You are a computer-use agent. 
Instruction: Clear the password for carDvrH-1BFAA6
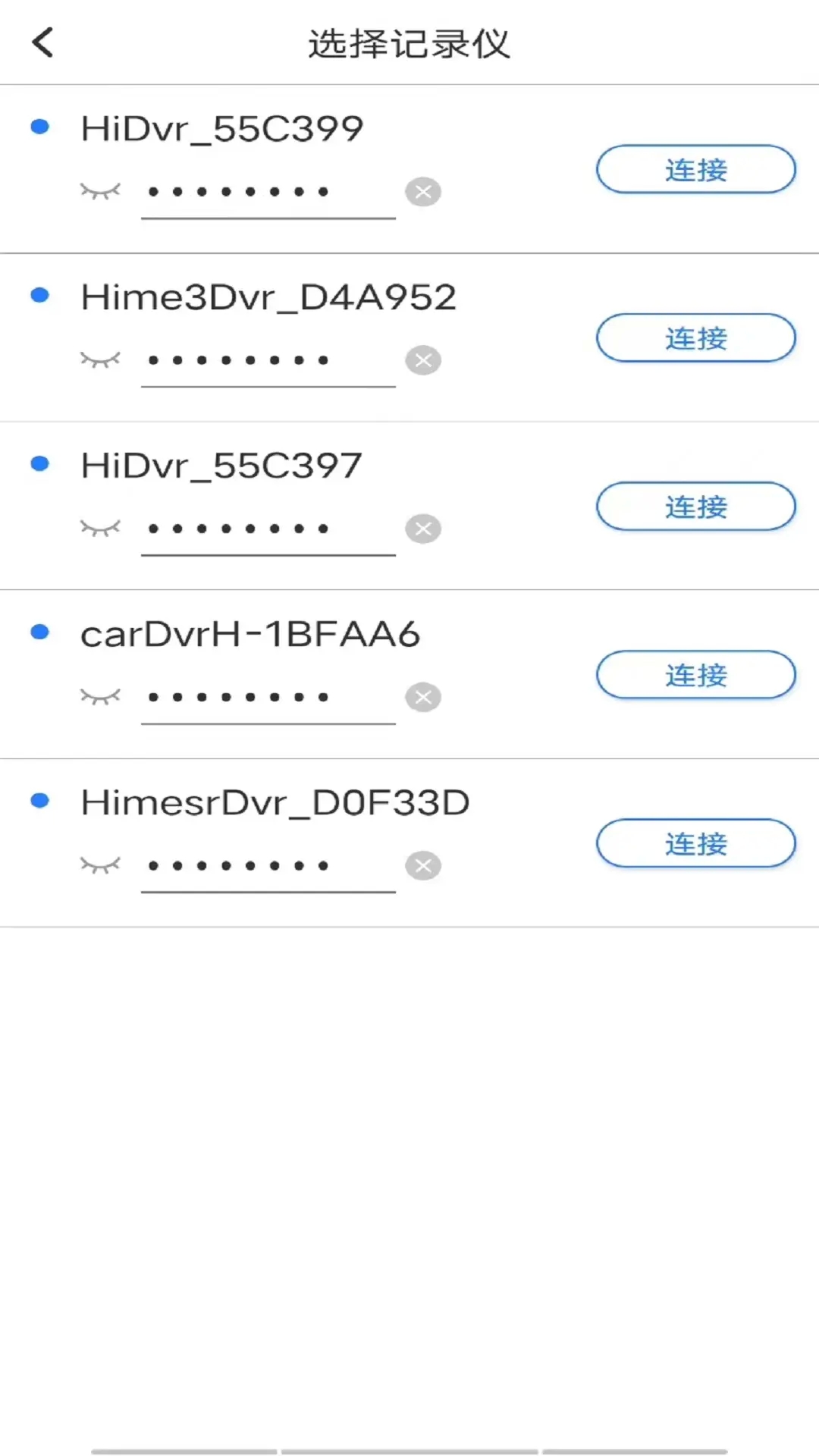coord(423,697)
